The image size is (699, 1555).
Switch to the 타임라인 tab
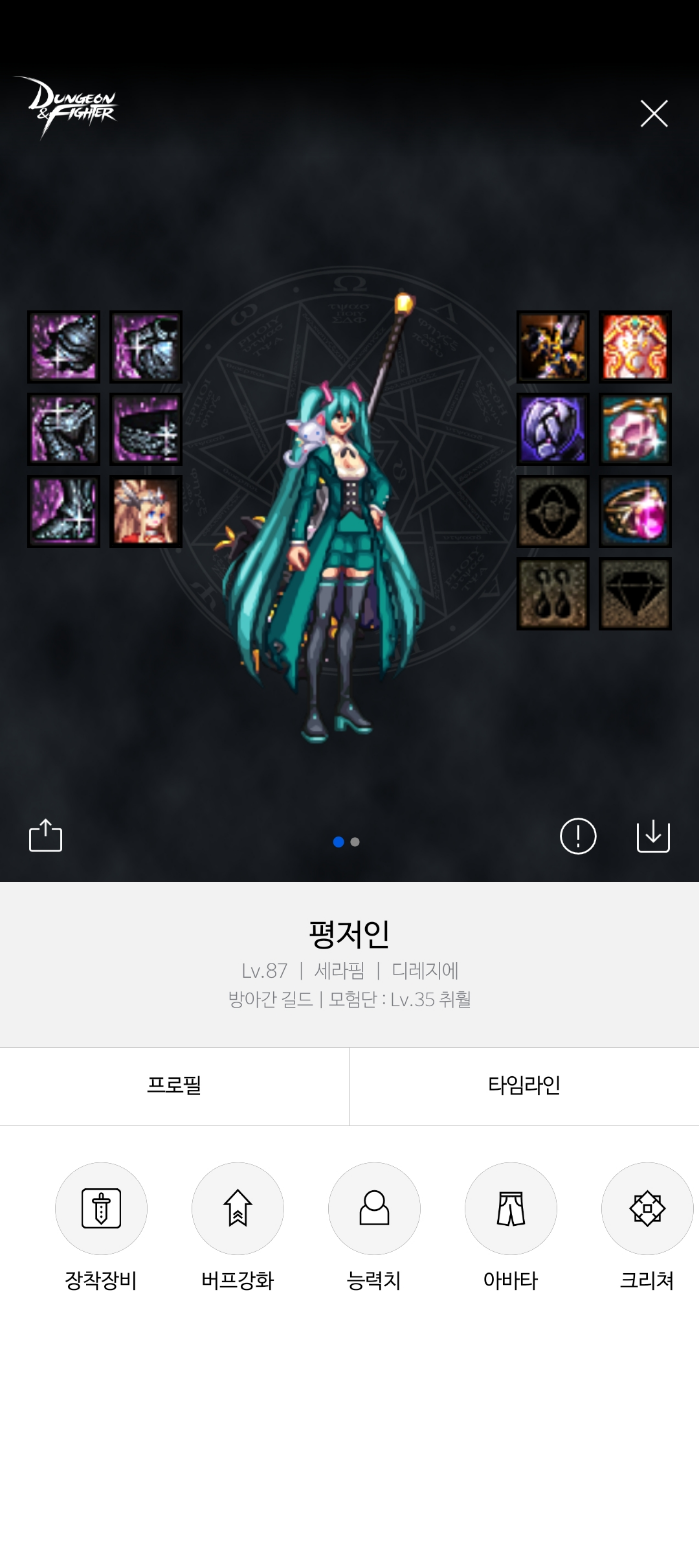[524, 1086]
